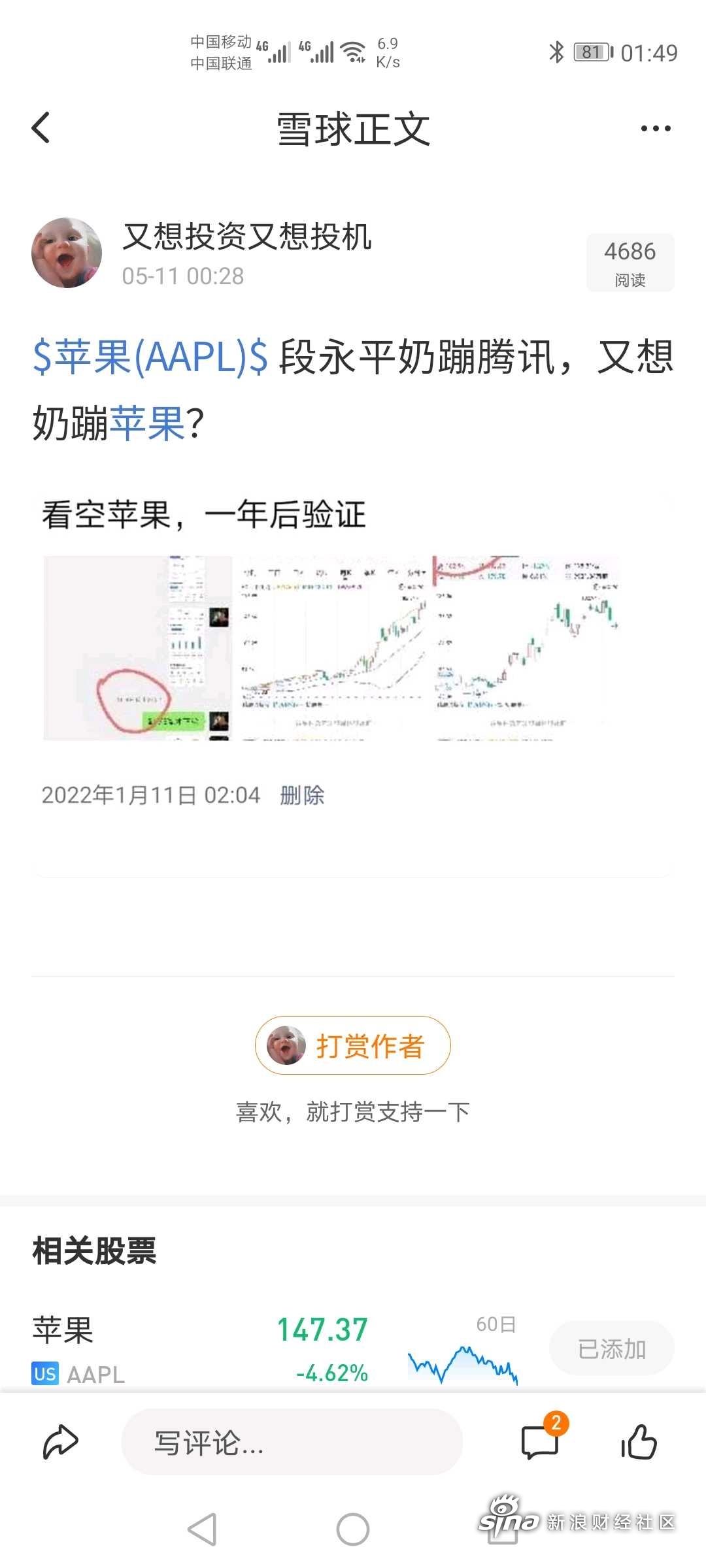Open the $苹果(AAPL)$ stock link
The image size is (706, 1568).
tap(150, 358)
